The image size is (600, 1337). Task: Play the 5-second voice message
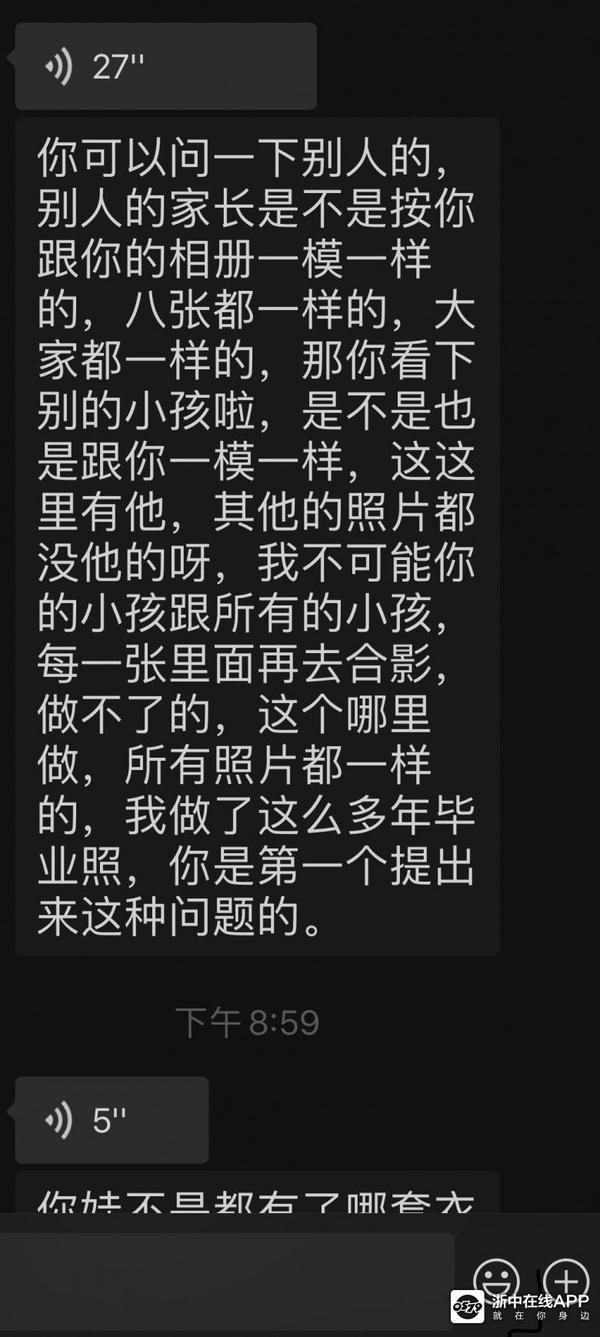click(x=112, y=1120)
